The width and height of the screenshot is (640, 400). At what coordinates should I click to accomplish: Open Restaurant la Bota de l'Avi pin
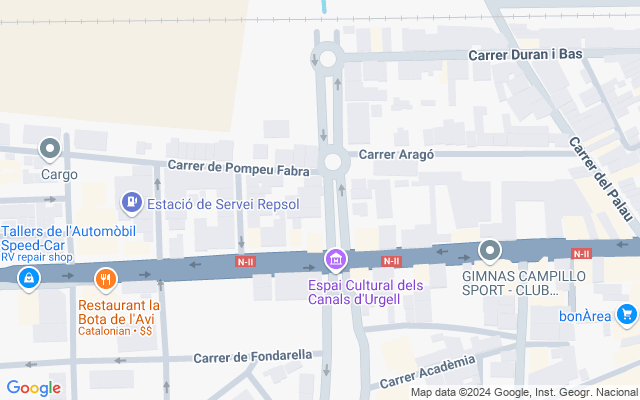105,278
